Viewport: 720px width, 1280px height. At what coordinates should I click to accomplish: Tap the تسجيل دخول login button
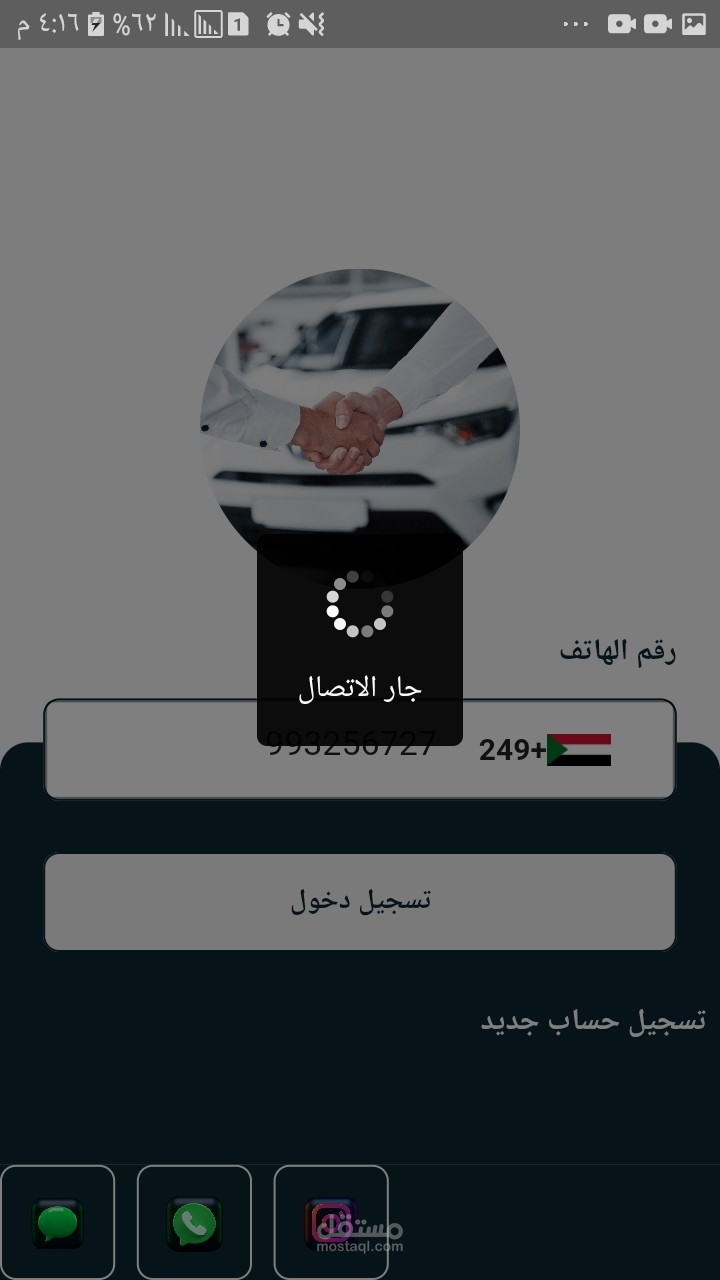(x=360, y=901)
